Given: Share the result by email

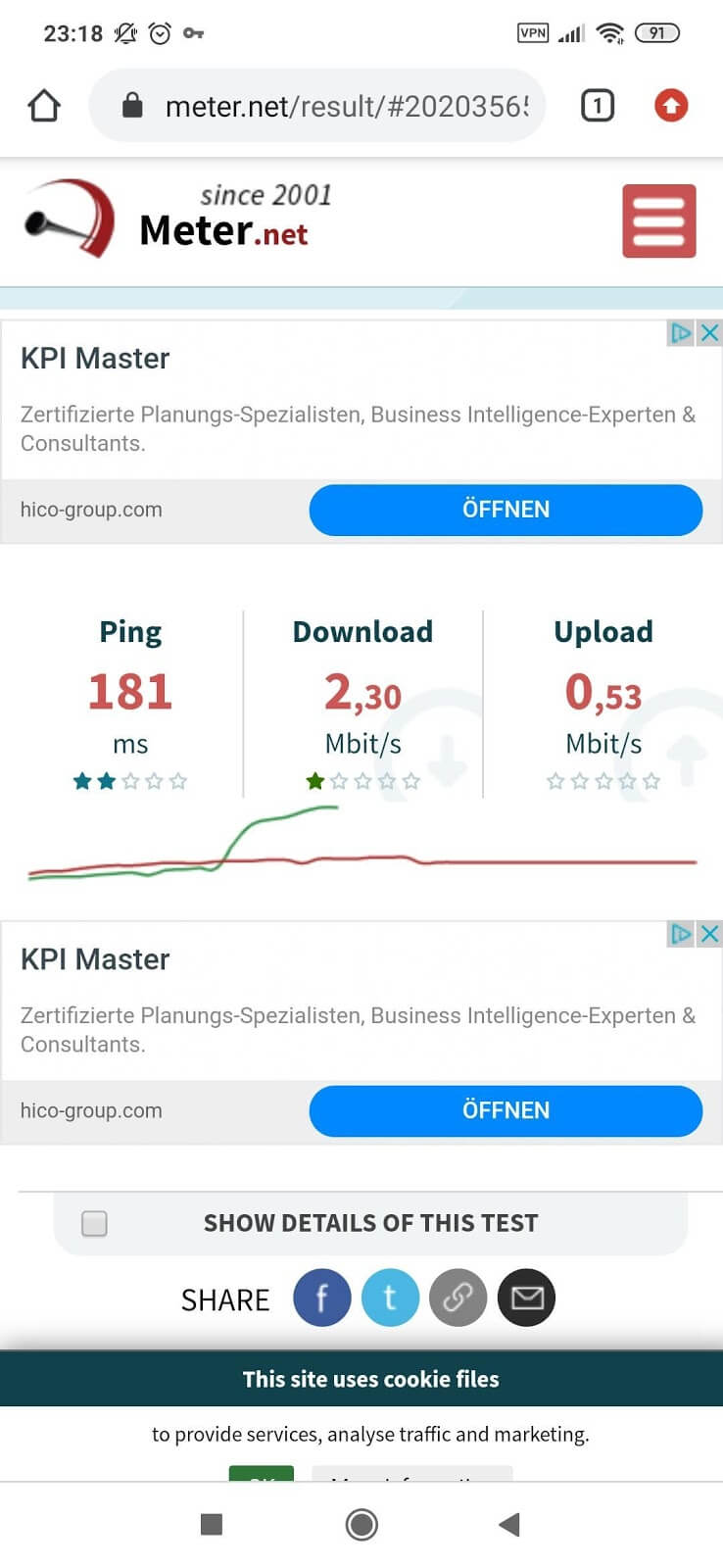Looking at the screenshot, I should pyautogui.click(x=526, y=1298).
